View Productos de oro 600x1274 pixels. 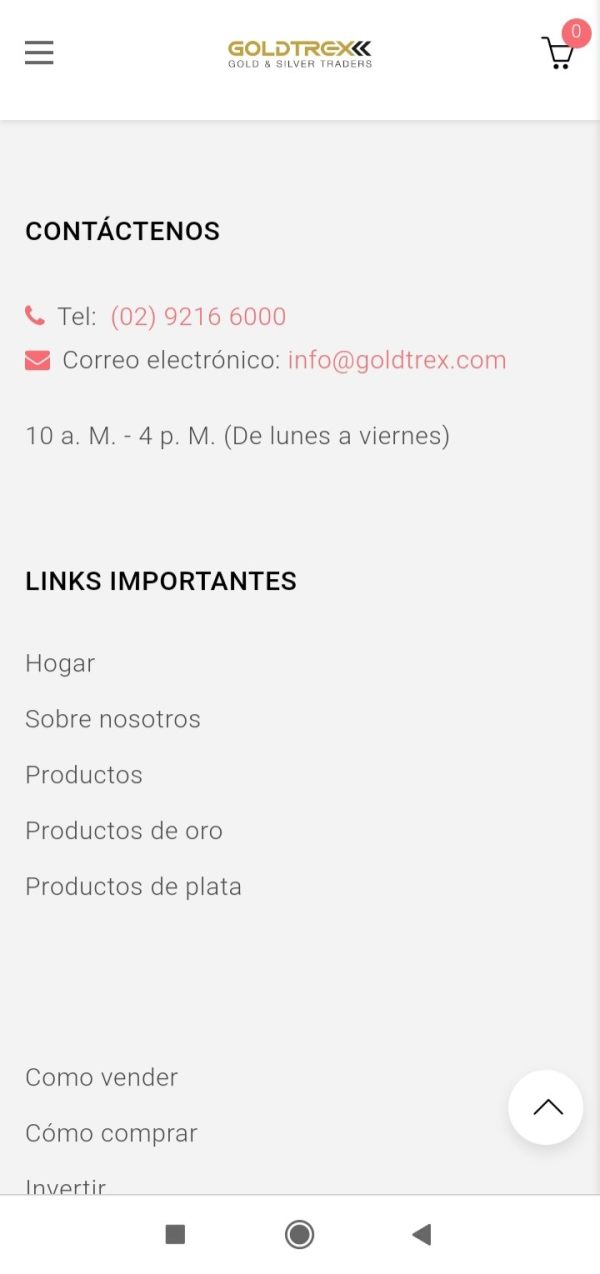point(124,831)
